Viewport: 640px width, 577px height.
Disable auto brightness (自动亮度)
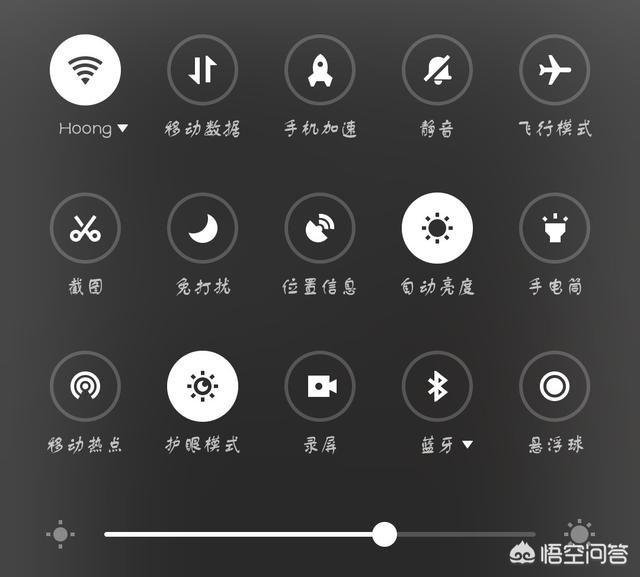click(437, 228)
